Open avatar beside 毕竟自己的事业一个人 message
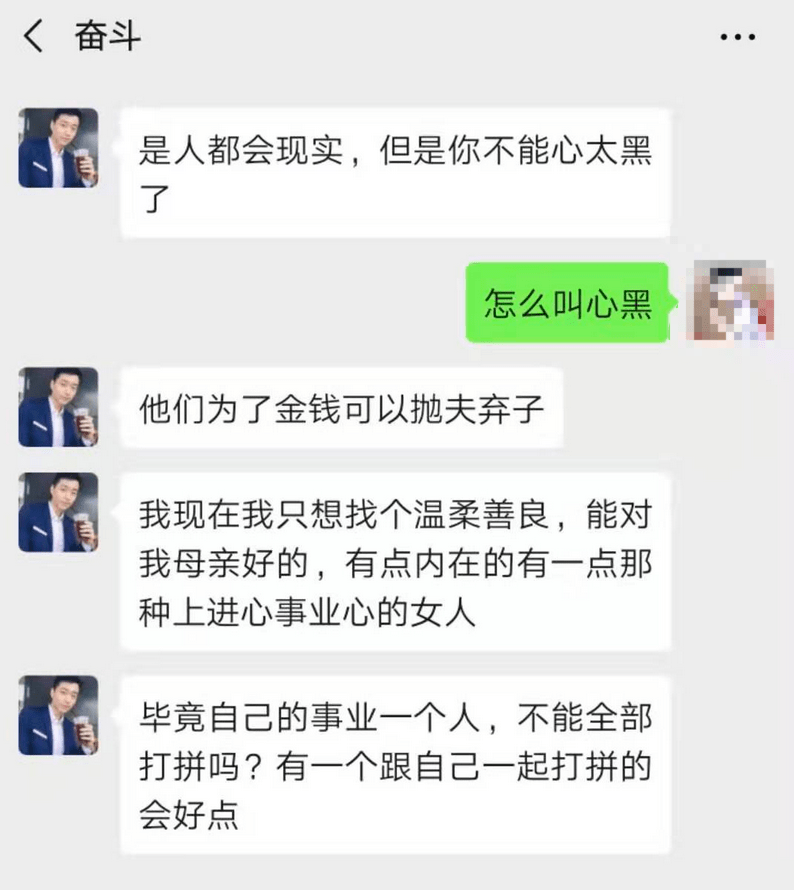Screen dimensions: 794x890 tap(58, 715)
